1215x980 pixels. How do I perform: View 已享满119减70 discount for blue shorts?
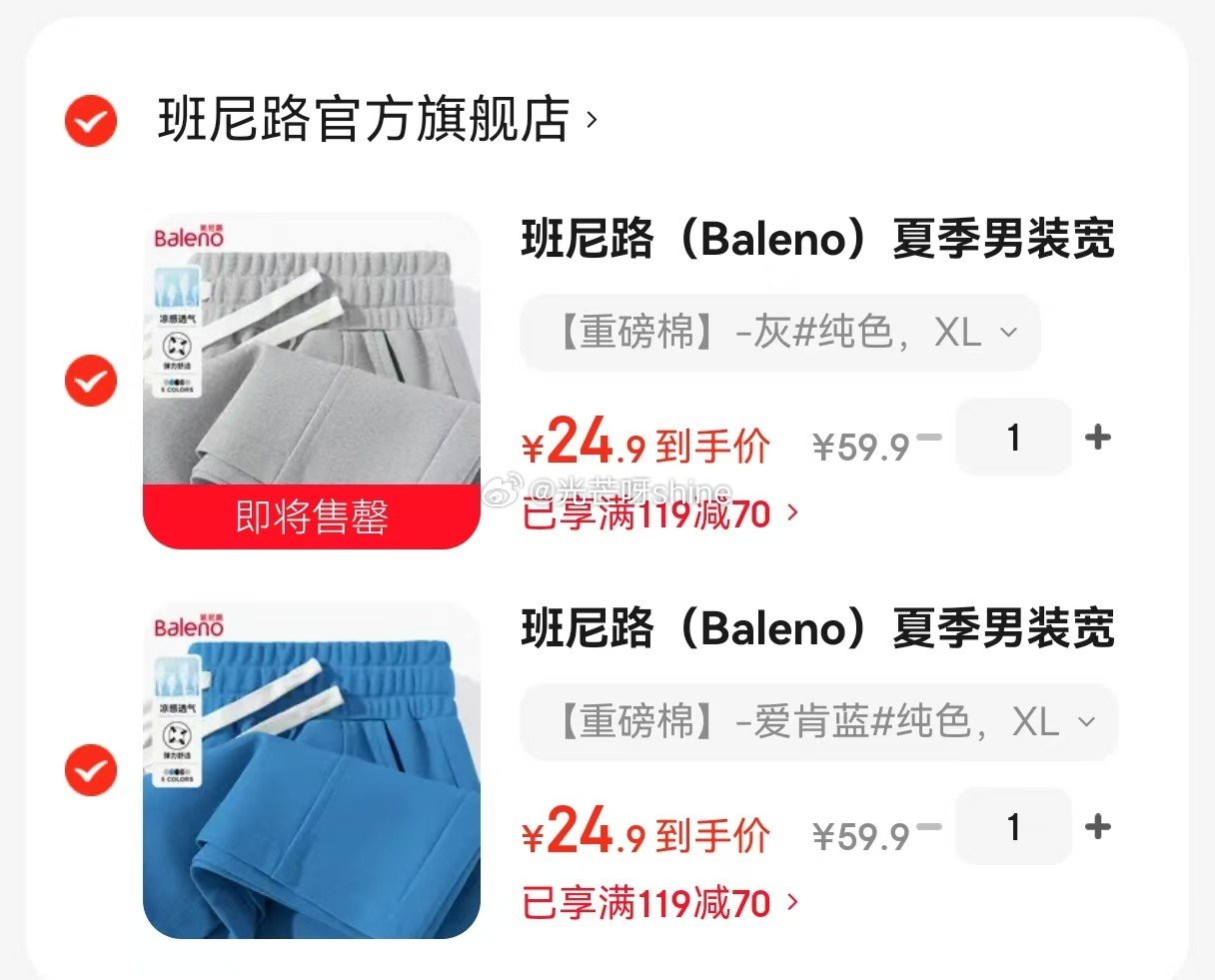coord(659,904)
